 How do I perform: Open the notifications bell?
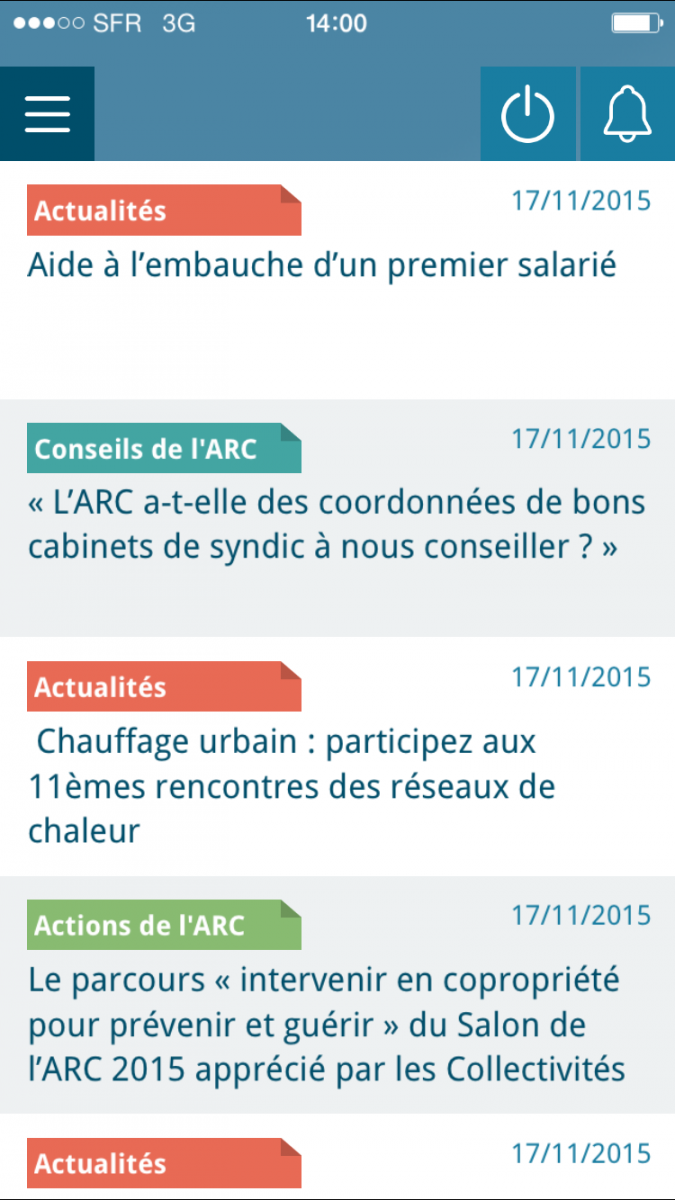pyautogui.click(x=628, y=114)
